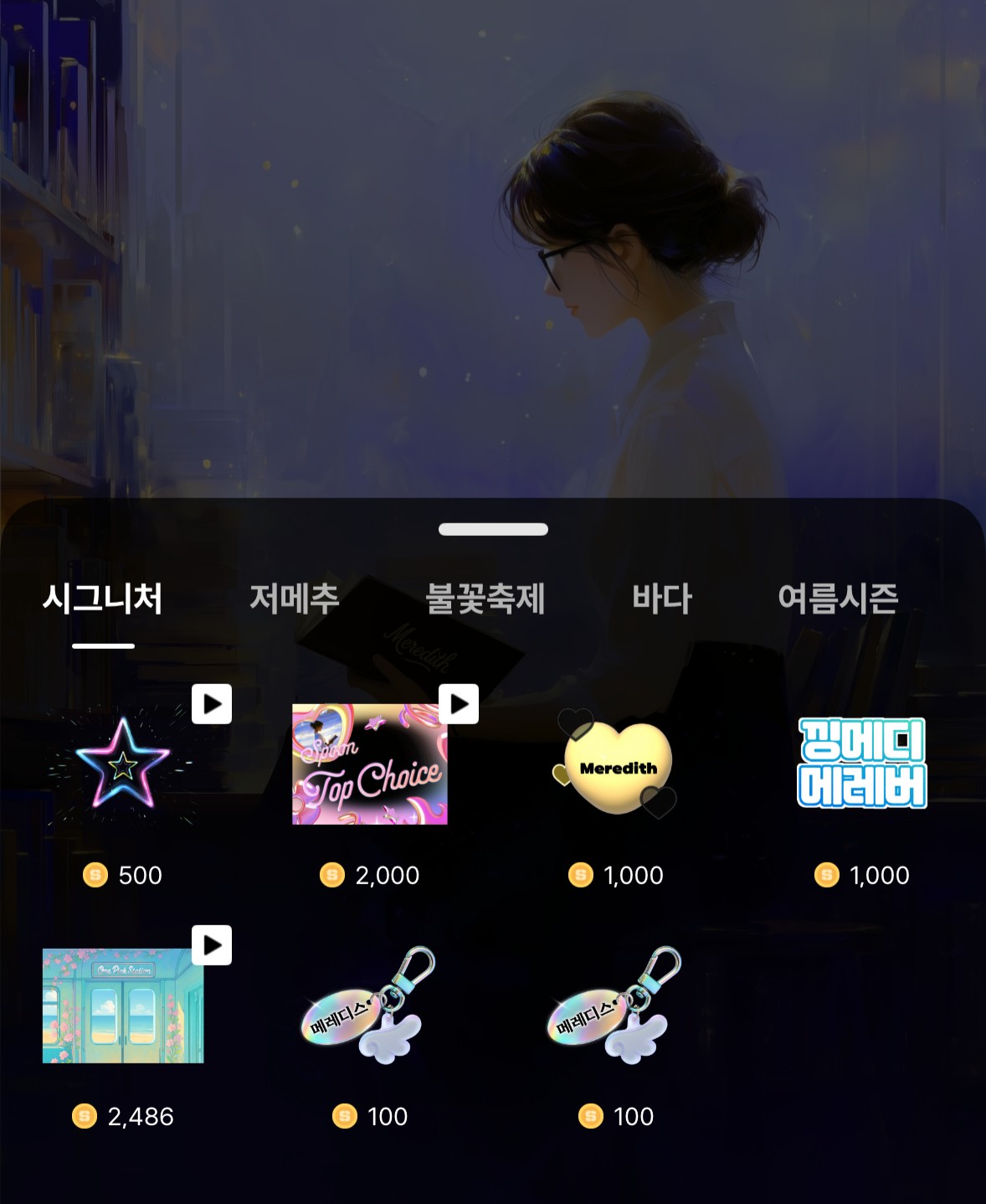Switch to the 여름시즌 tab
Image resolution: width=986 pixels, height=1204 pixels.
tap(838, 599)
